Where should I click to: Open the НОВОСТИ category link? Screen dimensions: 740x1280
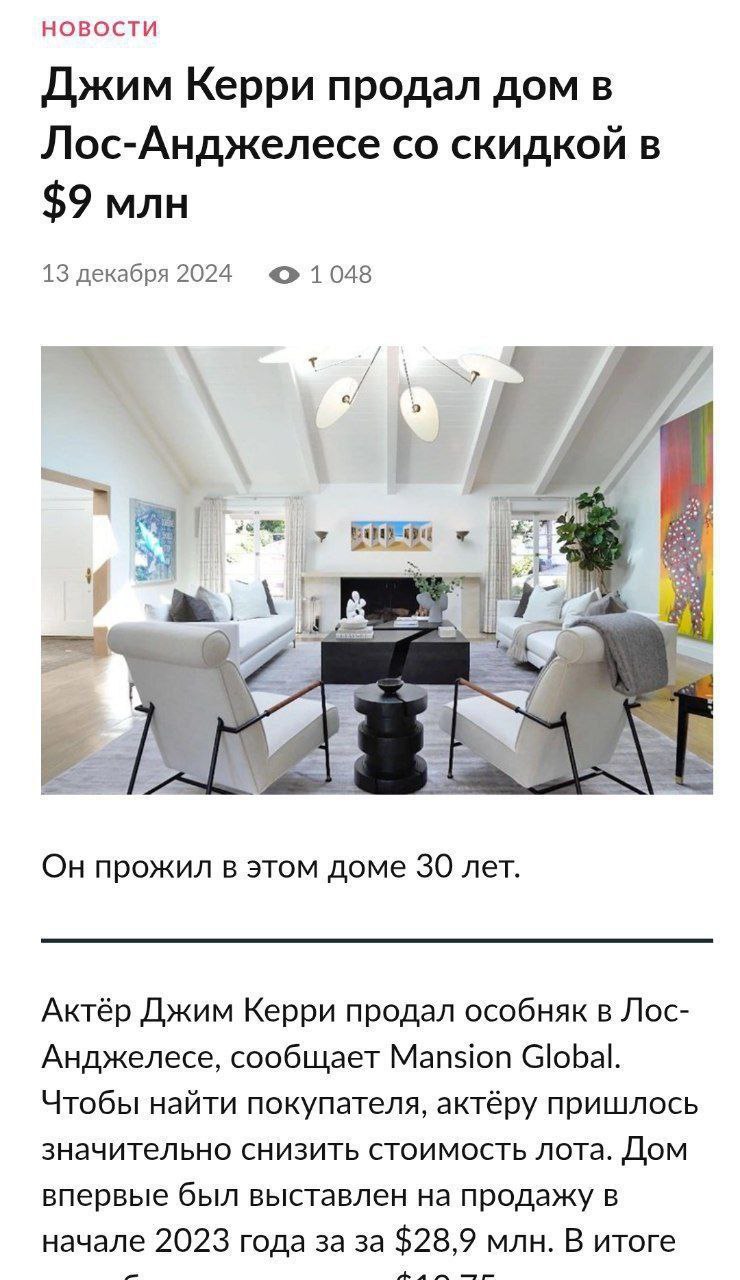click(x=99, y=29)
